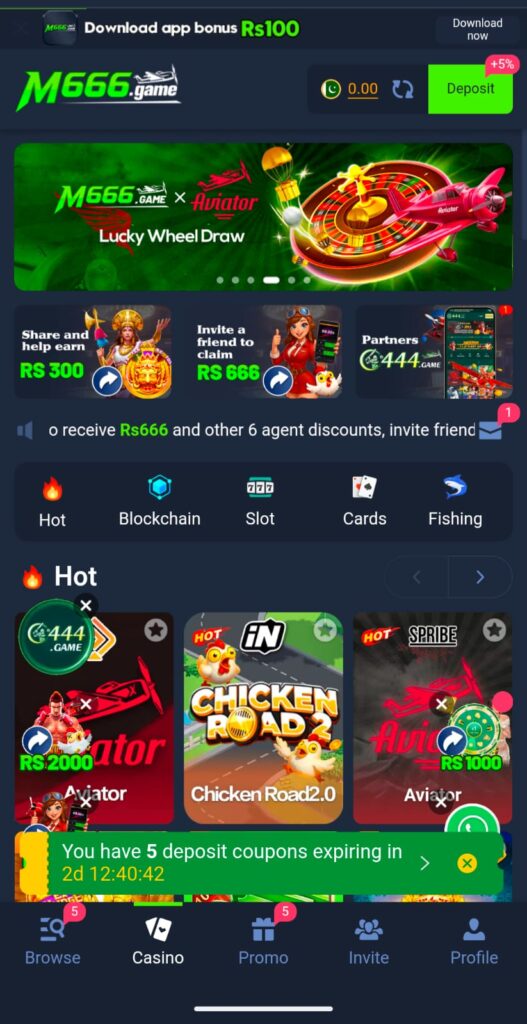Switch to the Profile tab
Screen dimensions: 527x1024
click(474, 941)
